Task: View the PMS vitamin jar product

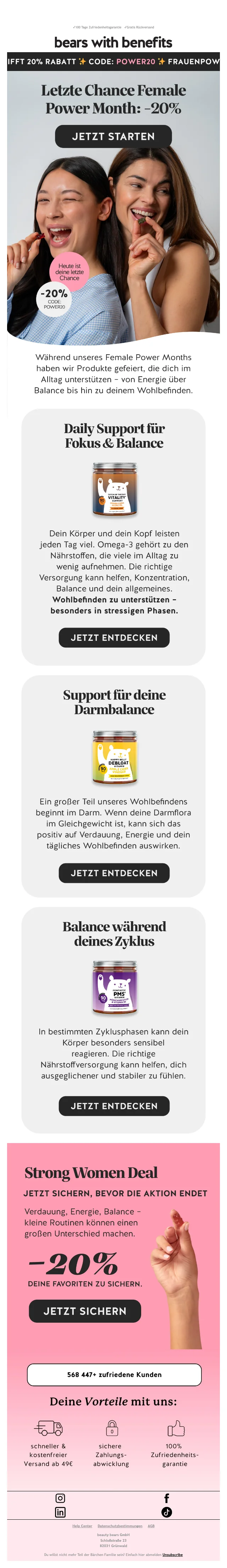Action: (115, 987)
